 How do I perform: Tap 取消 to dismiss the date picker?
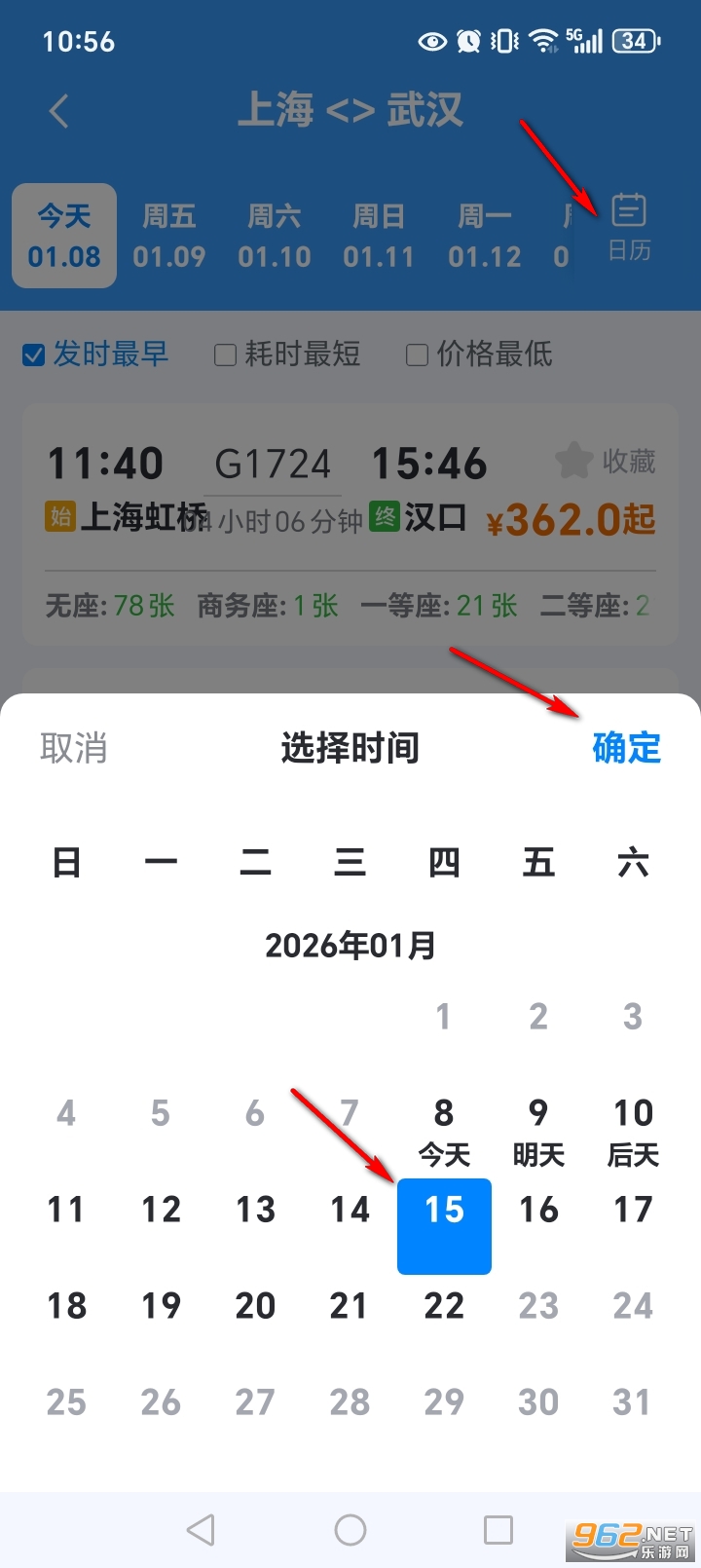click(x=75, y=748)
